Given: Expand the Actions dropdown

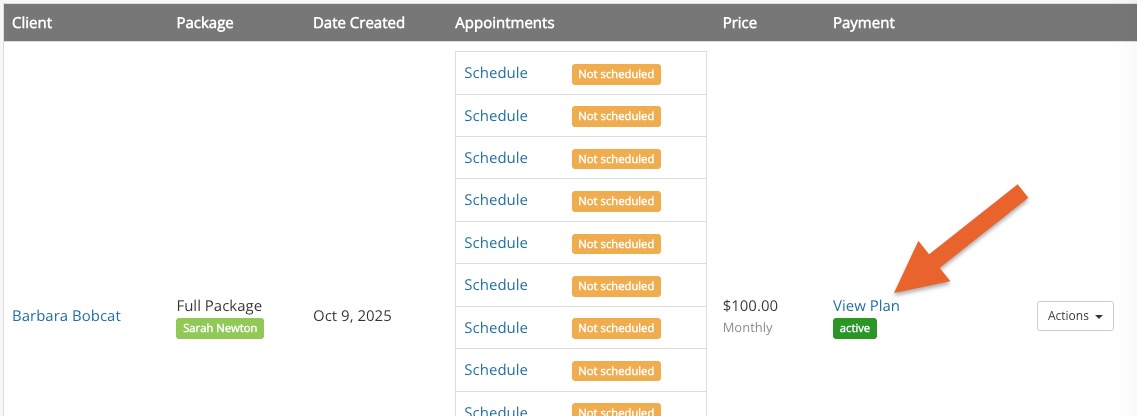Looking at the screenshot, I should [x=1074, y=316].
